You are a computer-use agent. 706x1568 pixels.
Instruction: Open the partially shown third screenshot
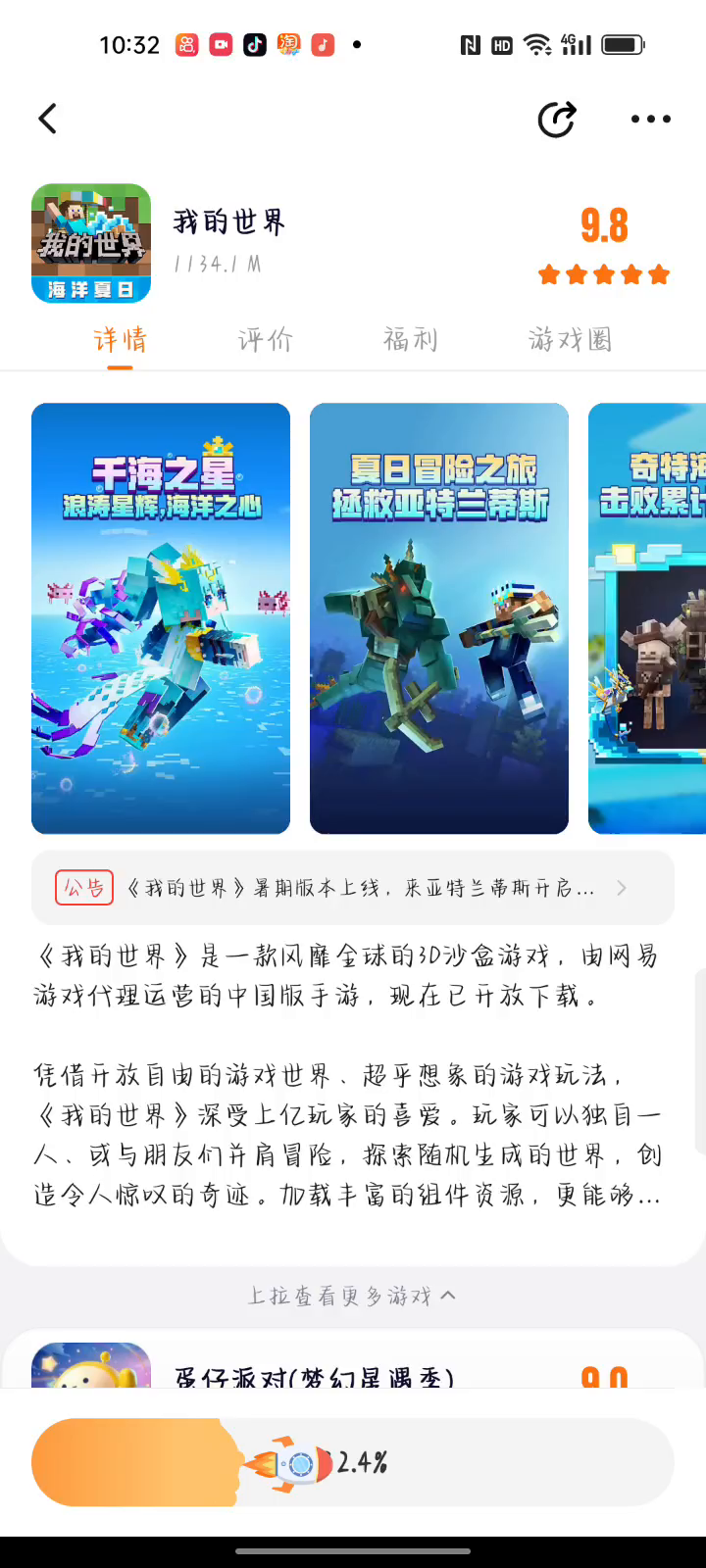coord(647,618)
